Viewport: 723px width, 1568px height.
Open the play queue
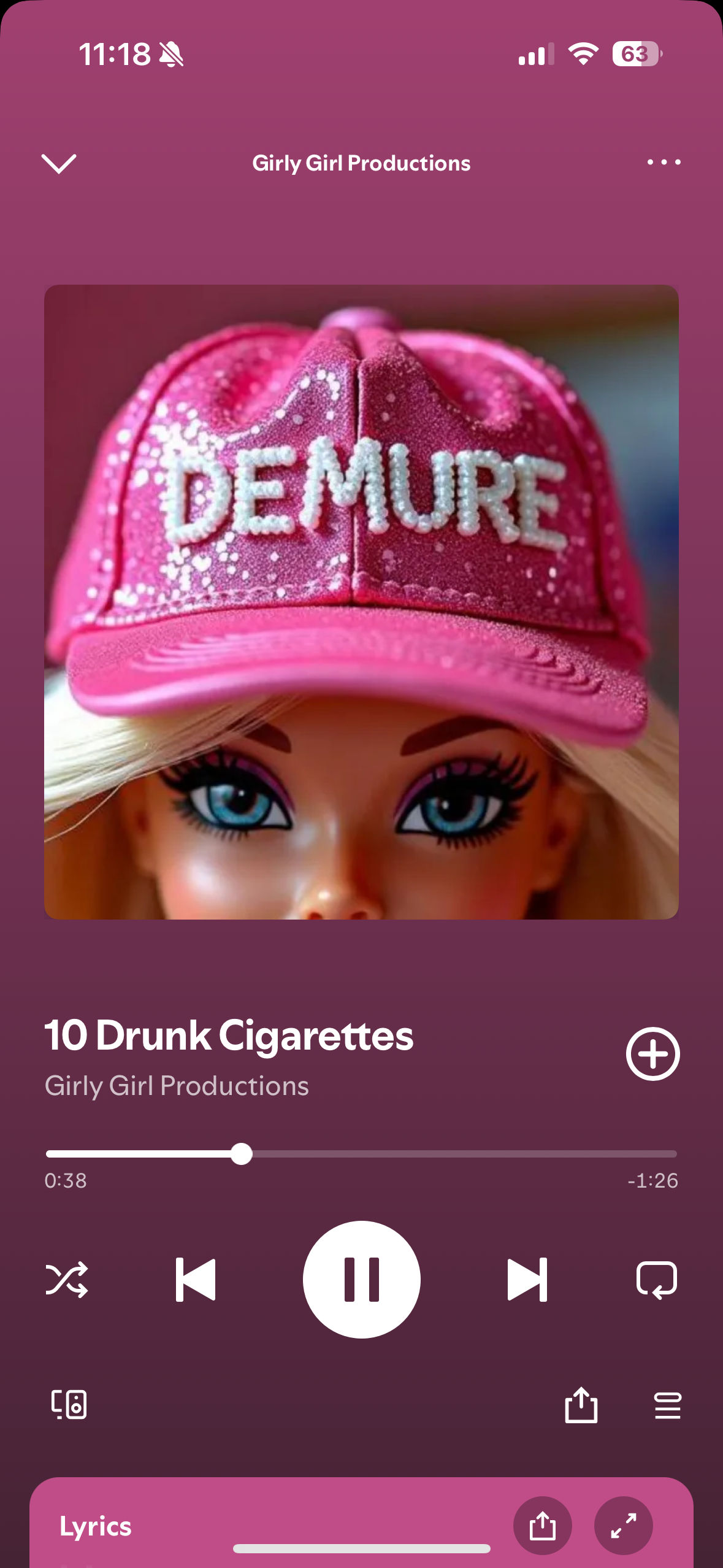667,1405
